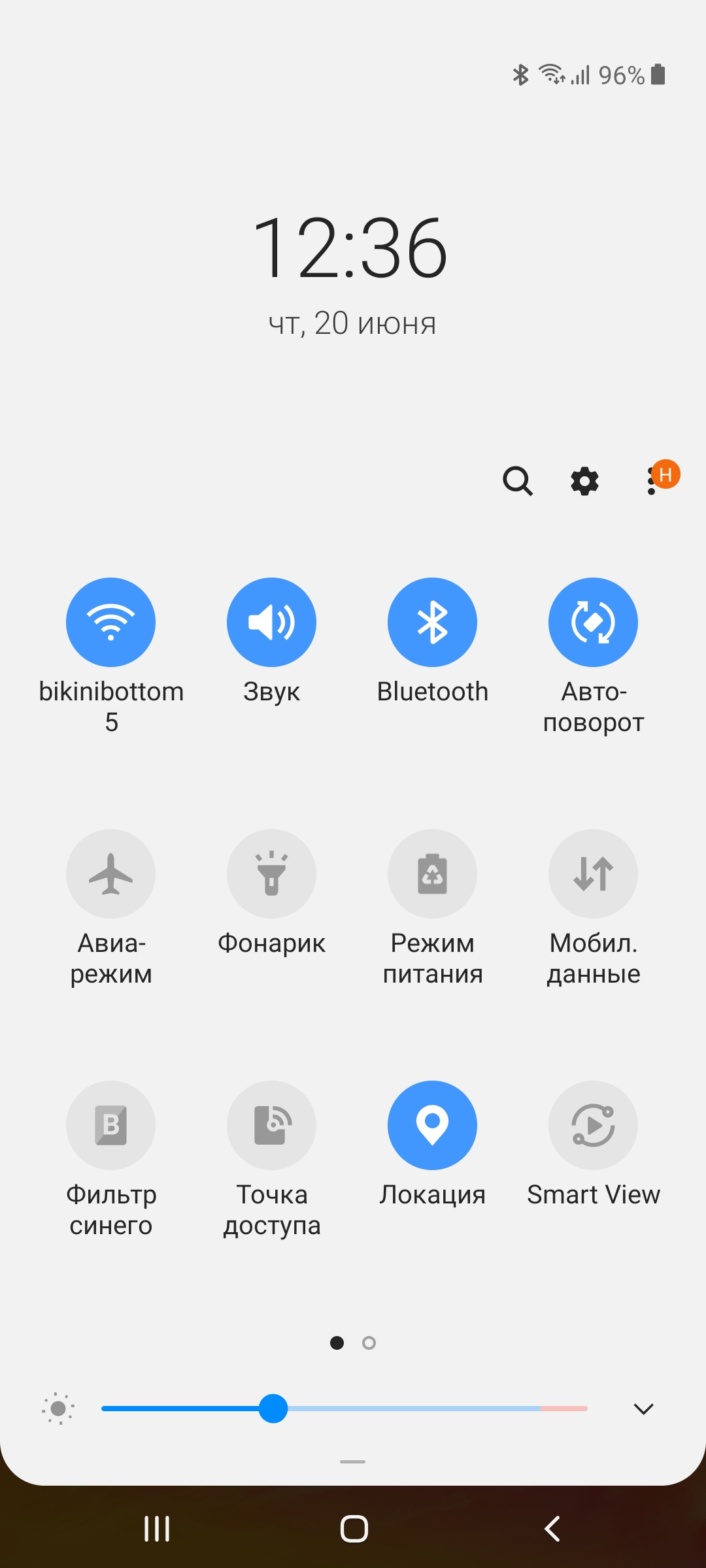Toggle the Звук sound mode

tap(271, 622)
